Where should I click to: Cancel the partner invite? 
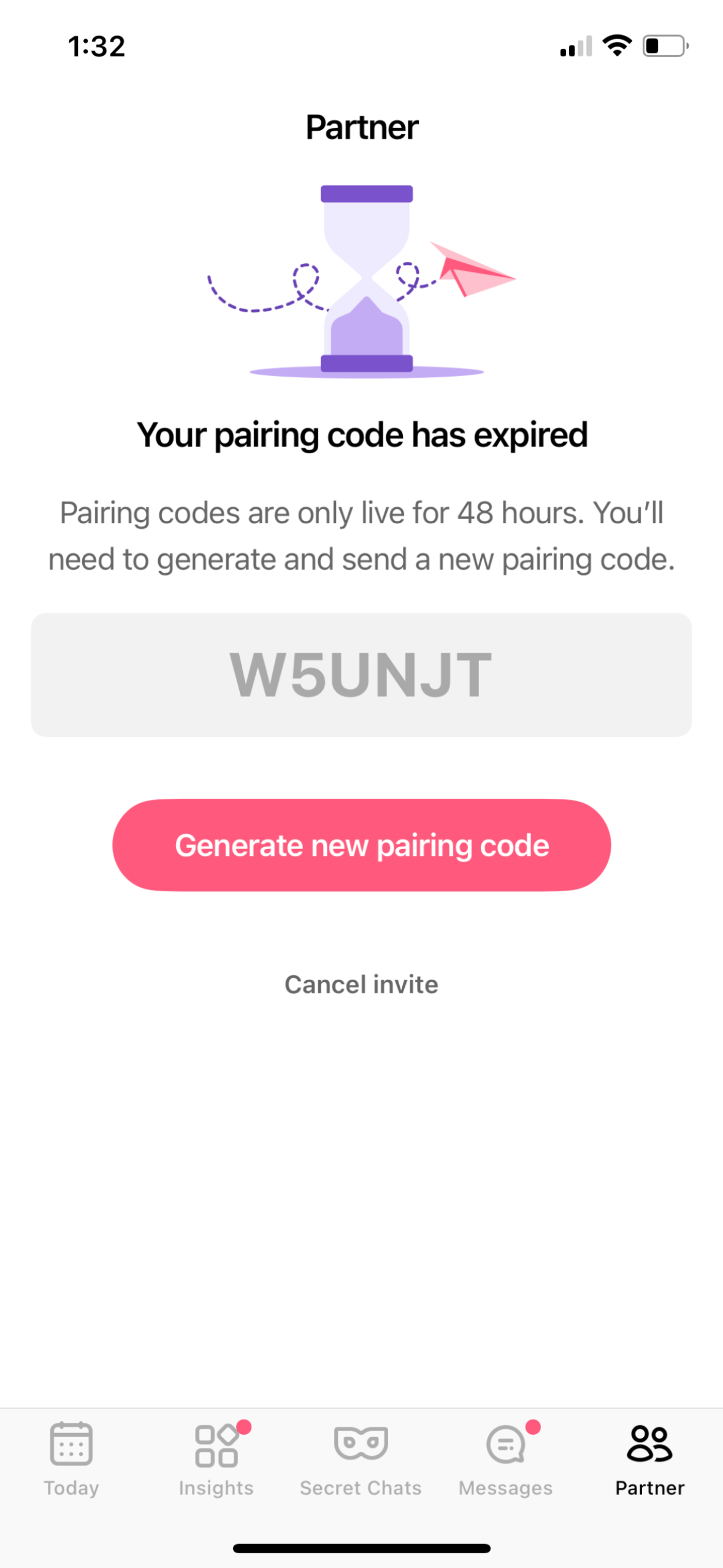click(x=361, y=985)
